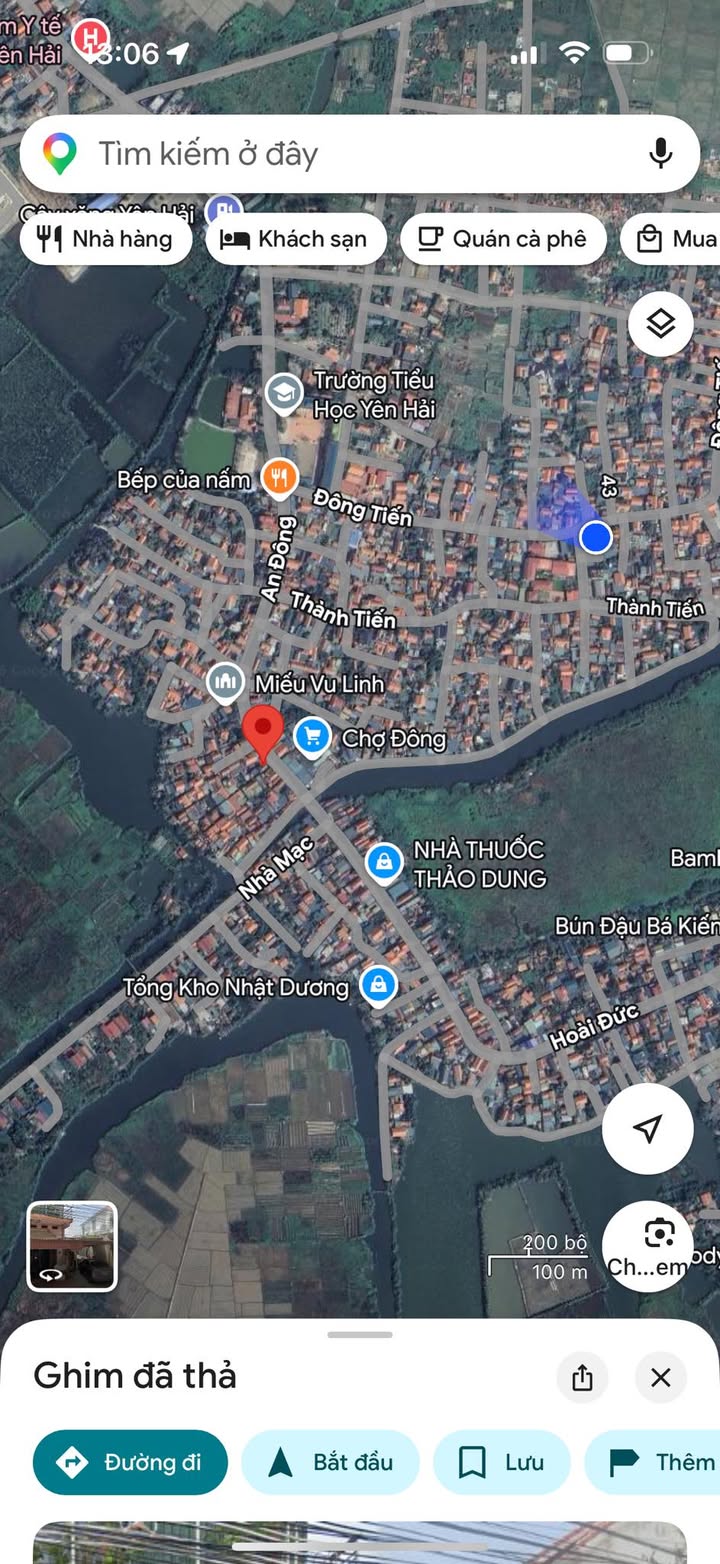The height and width of the screenshot is (1564, 720).
Task: Open "Tổng Kho Nhật Dương" shop marker
Action: [x=378, y=986]
